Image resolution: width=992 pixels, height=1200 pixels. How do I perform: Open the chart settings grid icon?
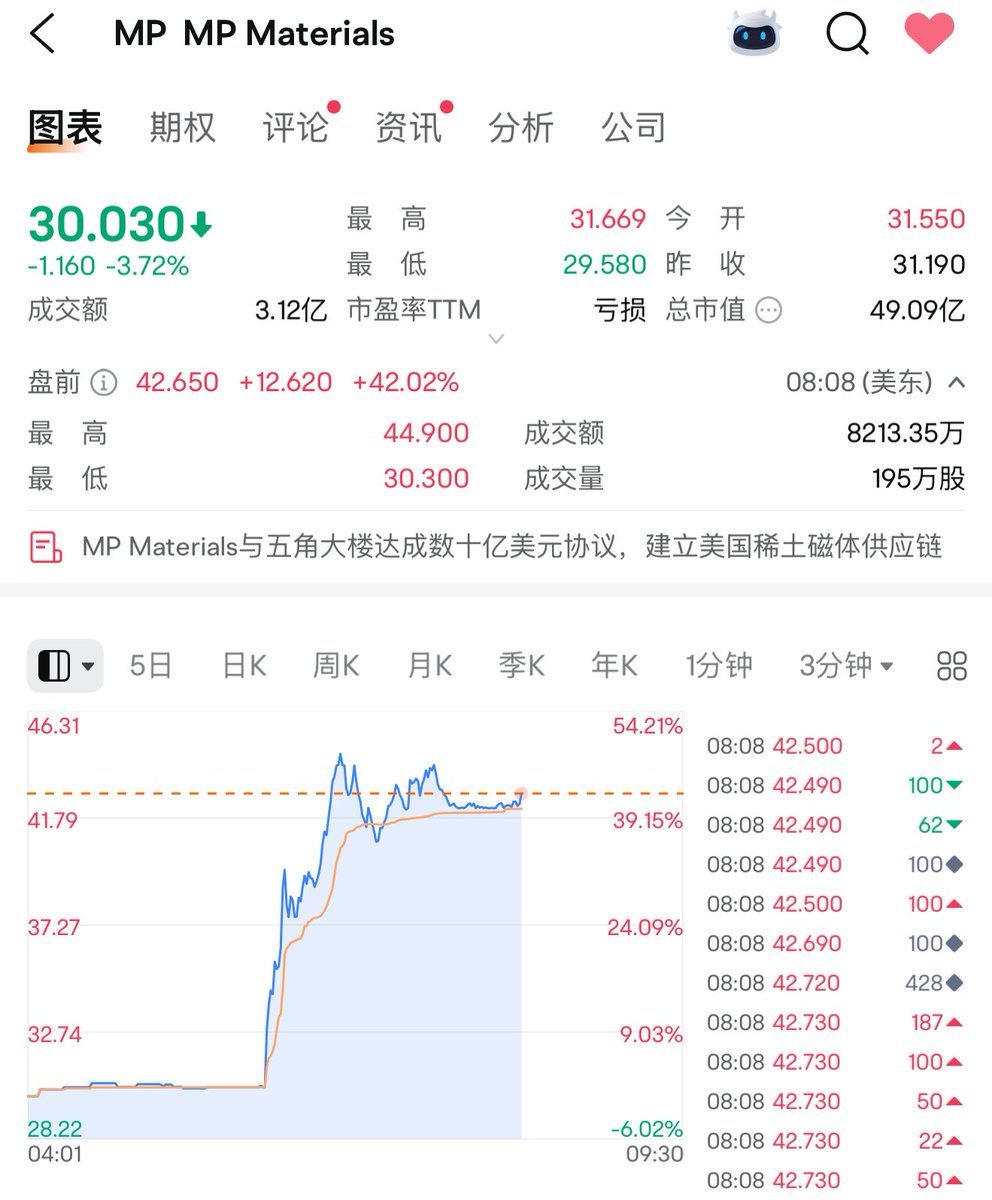pos(952,666)
